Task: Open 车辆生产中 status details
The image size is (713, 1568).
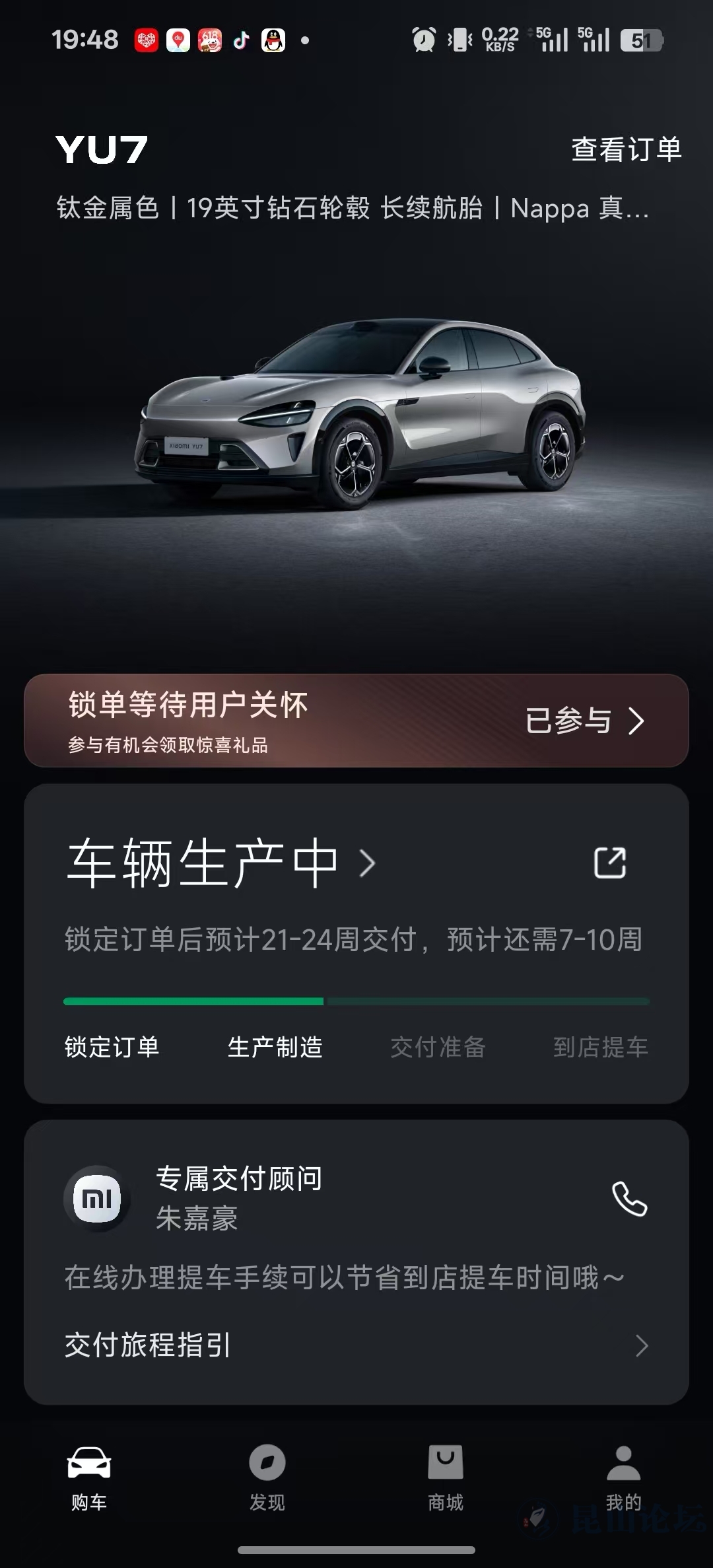Action: tap(221, 863)
